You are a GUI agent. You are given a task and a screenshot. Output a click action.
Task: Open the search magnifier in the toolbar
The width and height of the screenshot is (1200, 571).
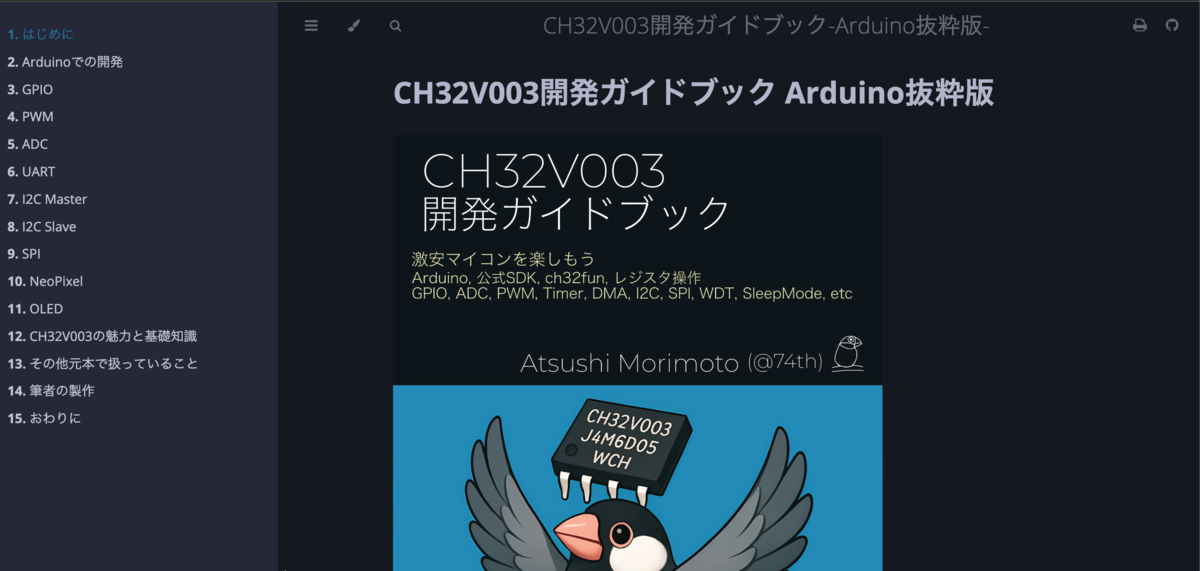click(395, 26)
